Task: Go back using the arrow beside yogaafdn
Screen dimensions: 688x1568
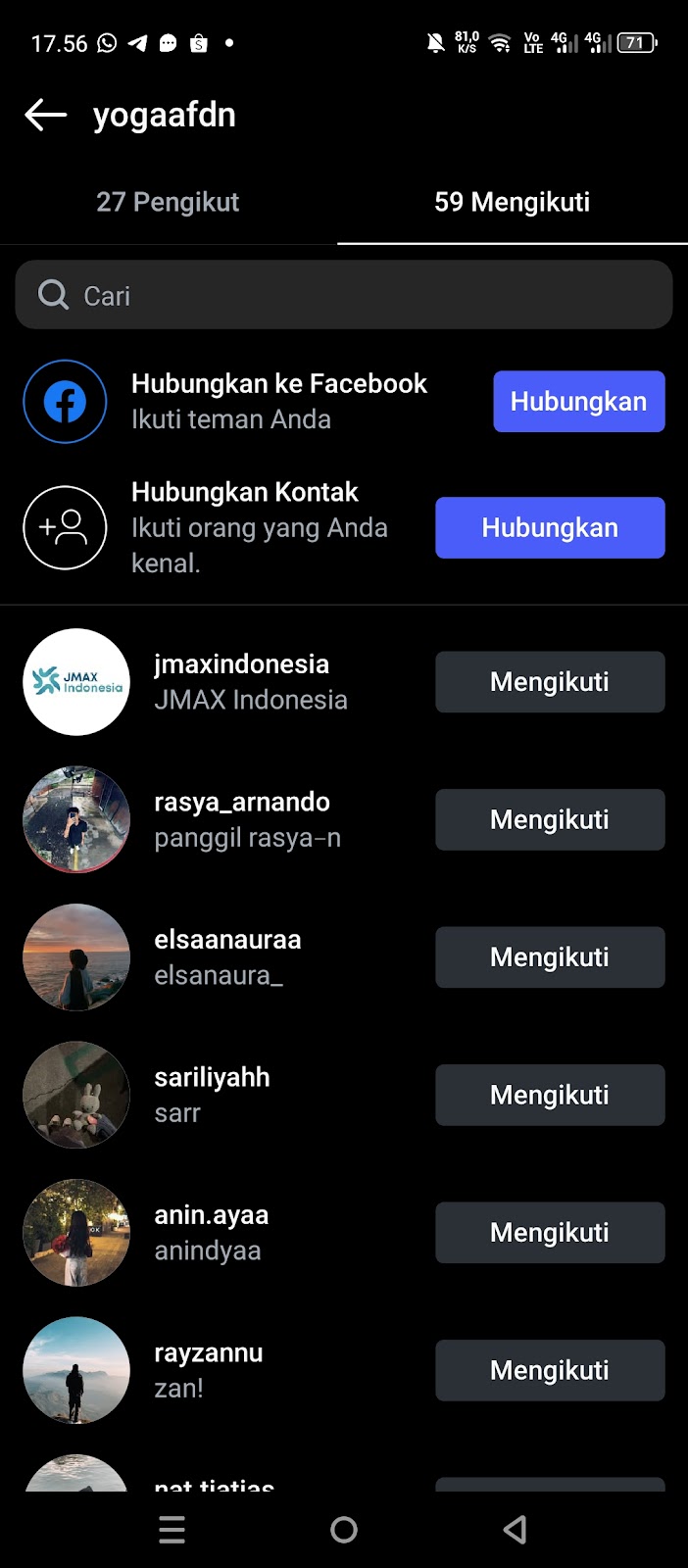Action: point(45,115)
